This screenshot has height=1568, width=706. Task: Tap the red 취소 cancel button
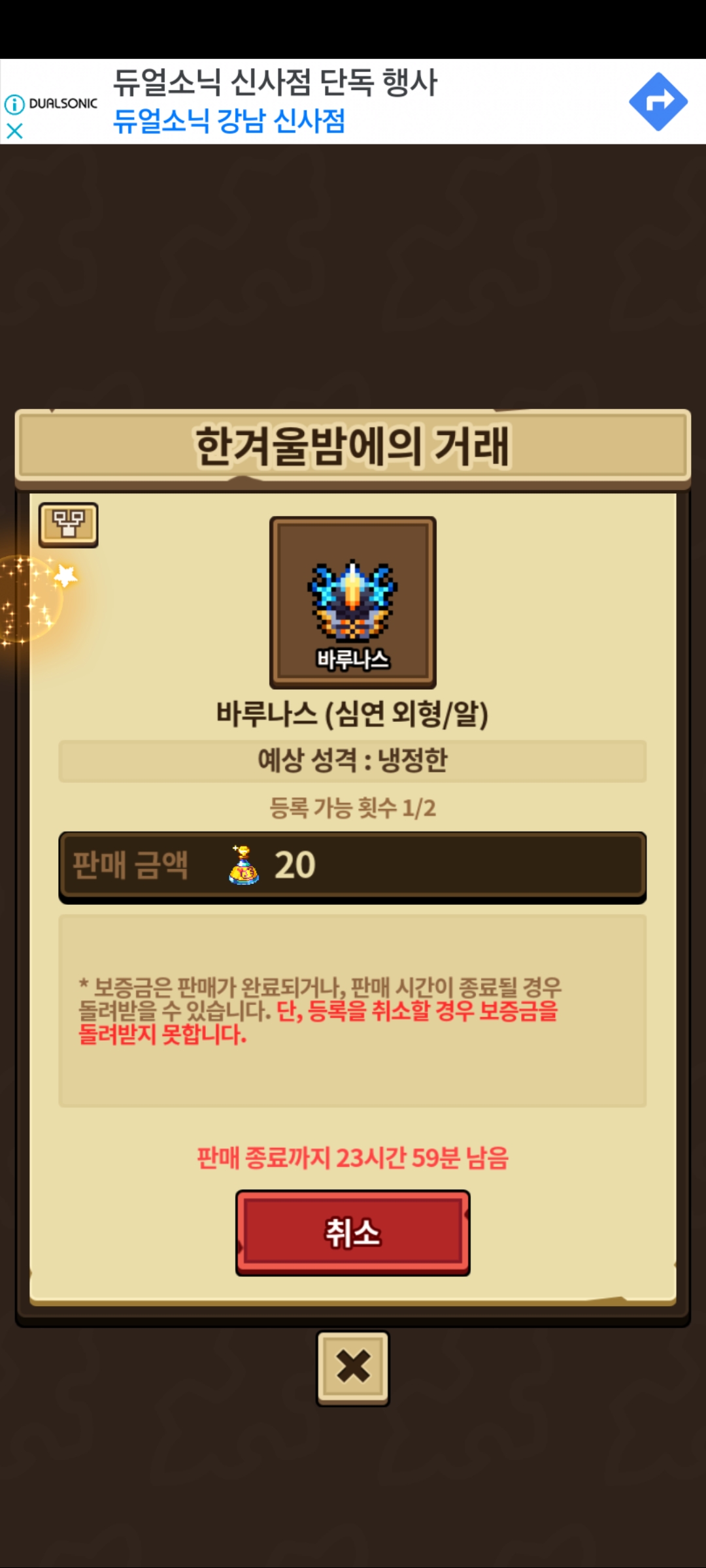[x=353, y=1233]
